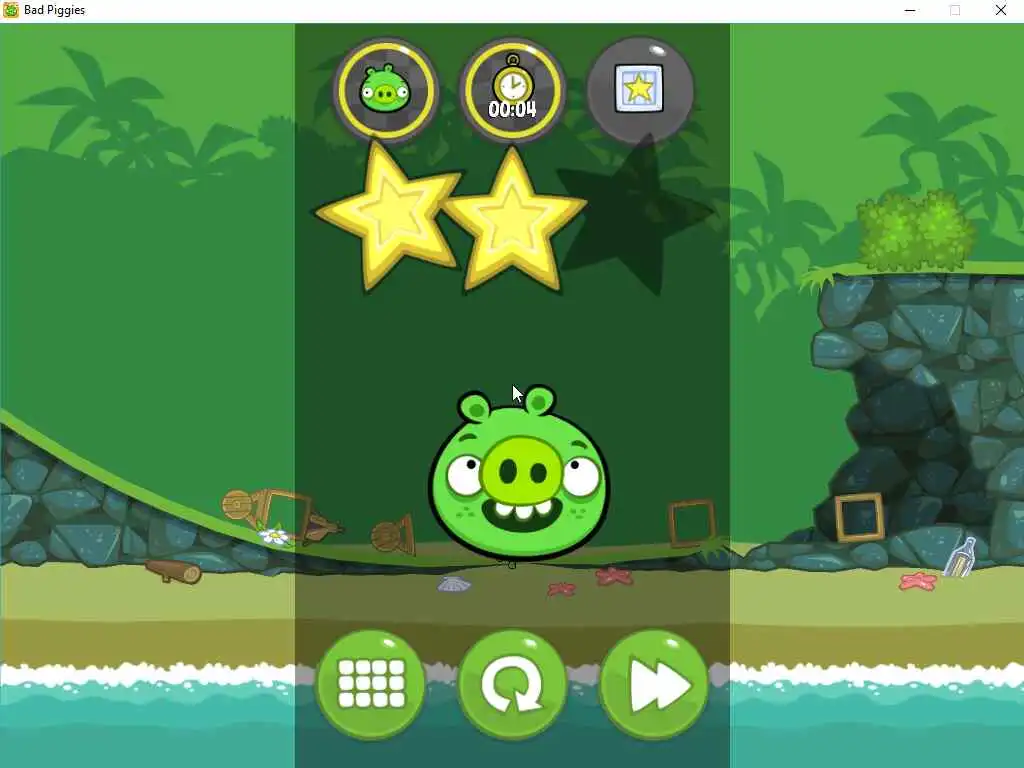Open the level selection grid
This screenshot has height=768, width=1024.
(371, 685)
